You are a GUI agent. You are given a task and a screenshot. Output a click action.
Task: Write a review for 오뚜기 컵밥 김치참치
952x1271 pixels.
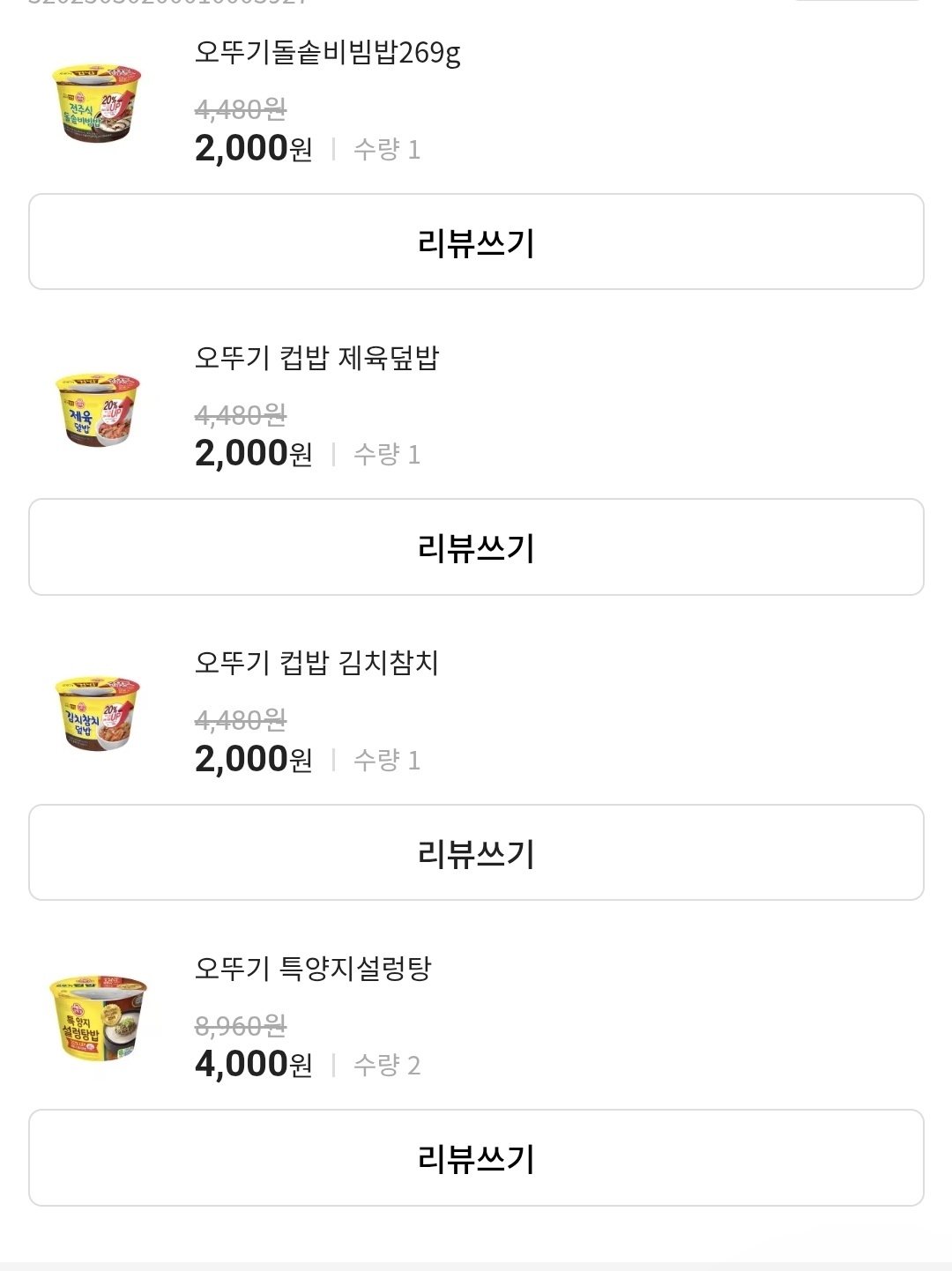tap(476, 852)
